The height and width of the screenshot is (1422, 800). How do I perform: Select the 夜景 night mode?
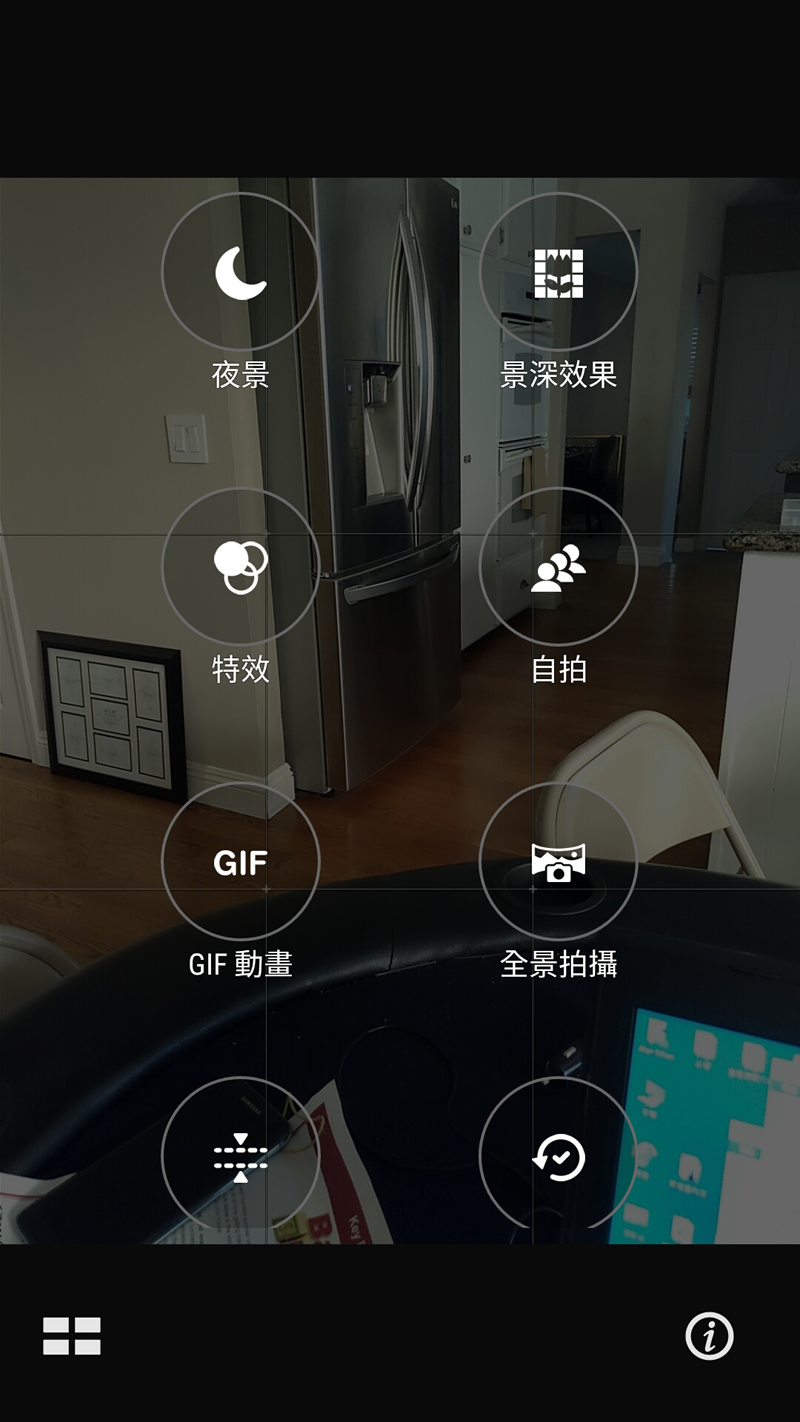(240, 272)
